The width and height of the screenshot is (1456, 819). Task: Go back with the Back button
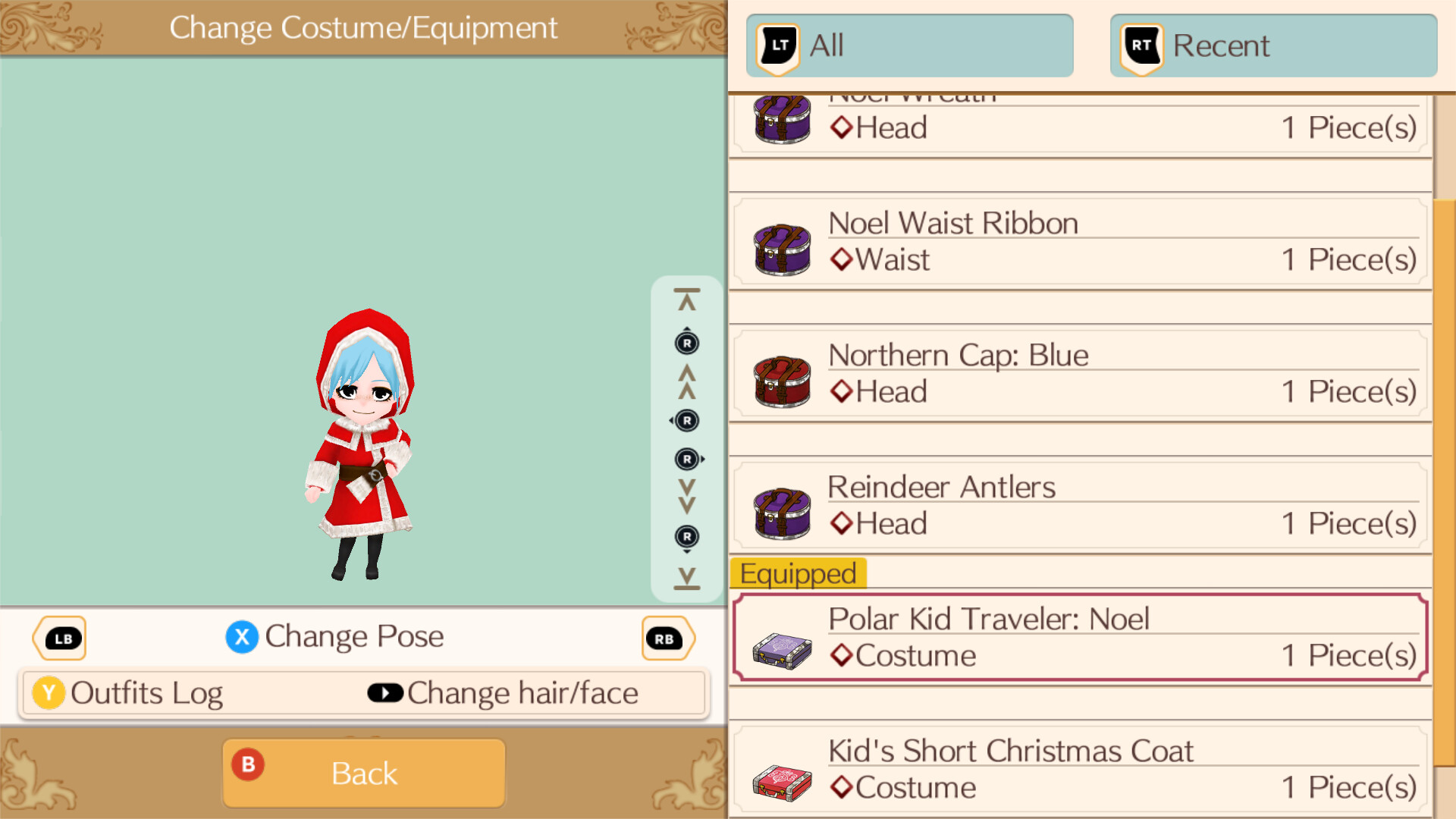(x=364, y=773)
